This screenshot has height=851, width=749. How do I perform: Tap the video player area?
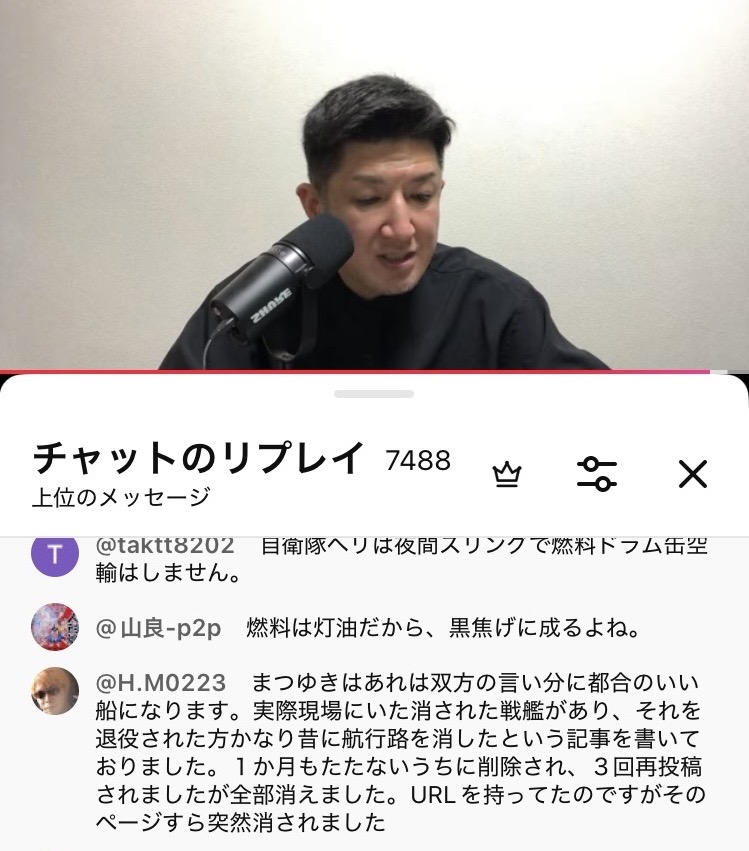click(x=374, y=185)
